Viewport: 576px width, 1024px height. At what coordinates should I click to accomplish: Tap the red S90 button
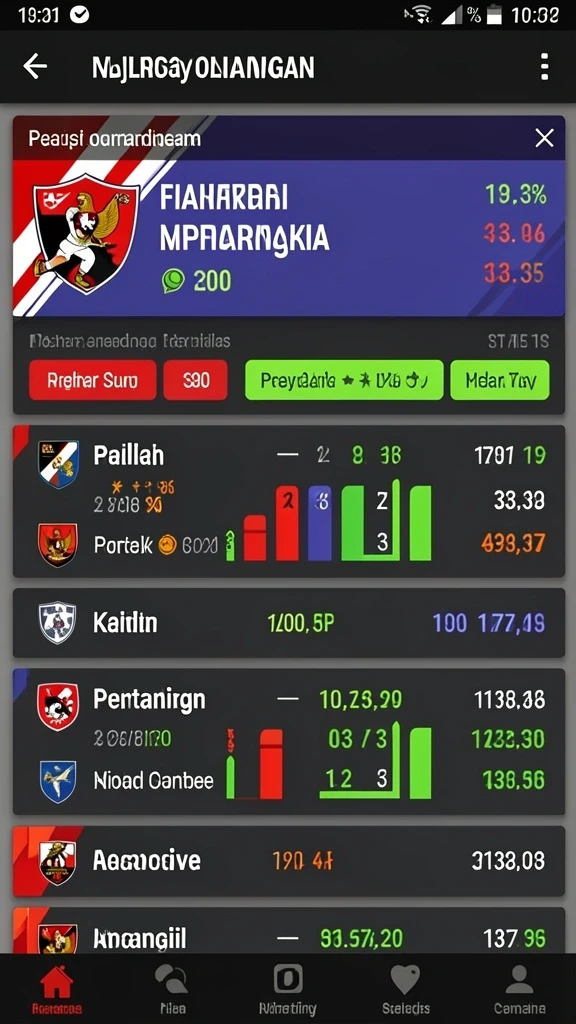click(x=195, y=380)
